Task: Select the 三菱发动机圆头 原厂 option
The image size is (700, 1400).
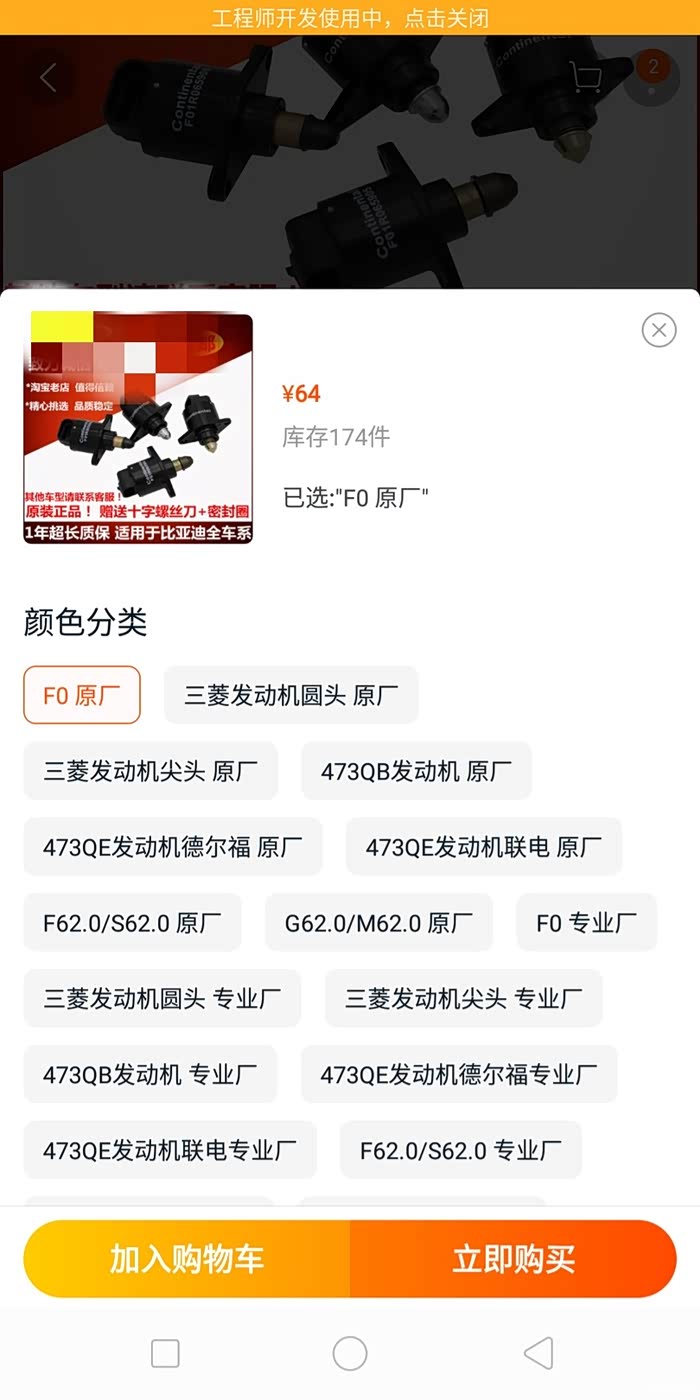Action: [x=291, y=695]
